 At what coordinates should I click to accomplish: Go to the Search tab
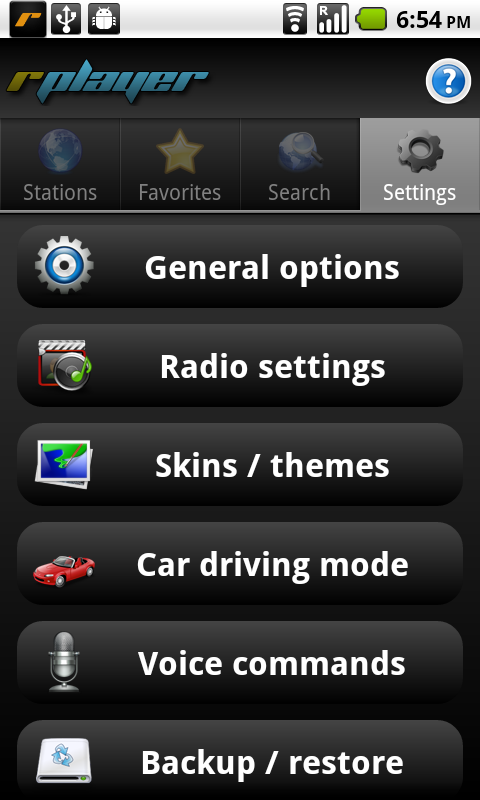point(300,165)
